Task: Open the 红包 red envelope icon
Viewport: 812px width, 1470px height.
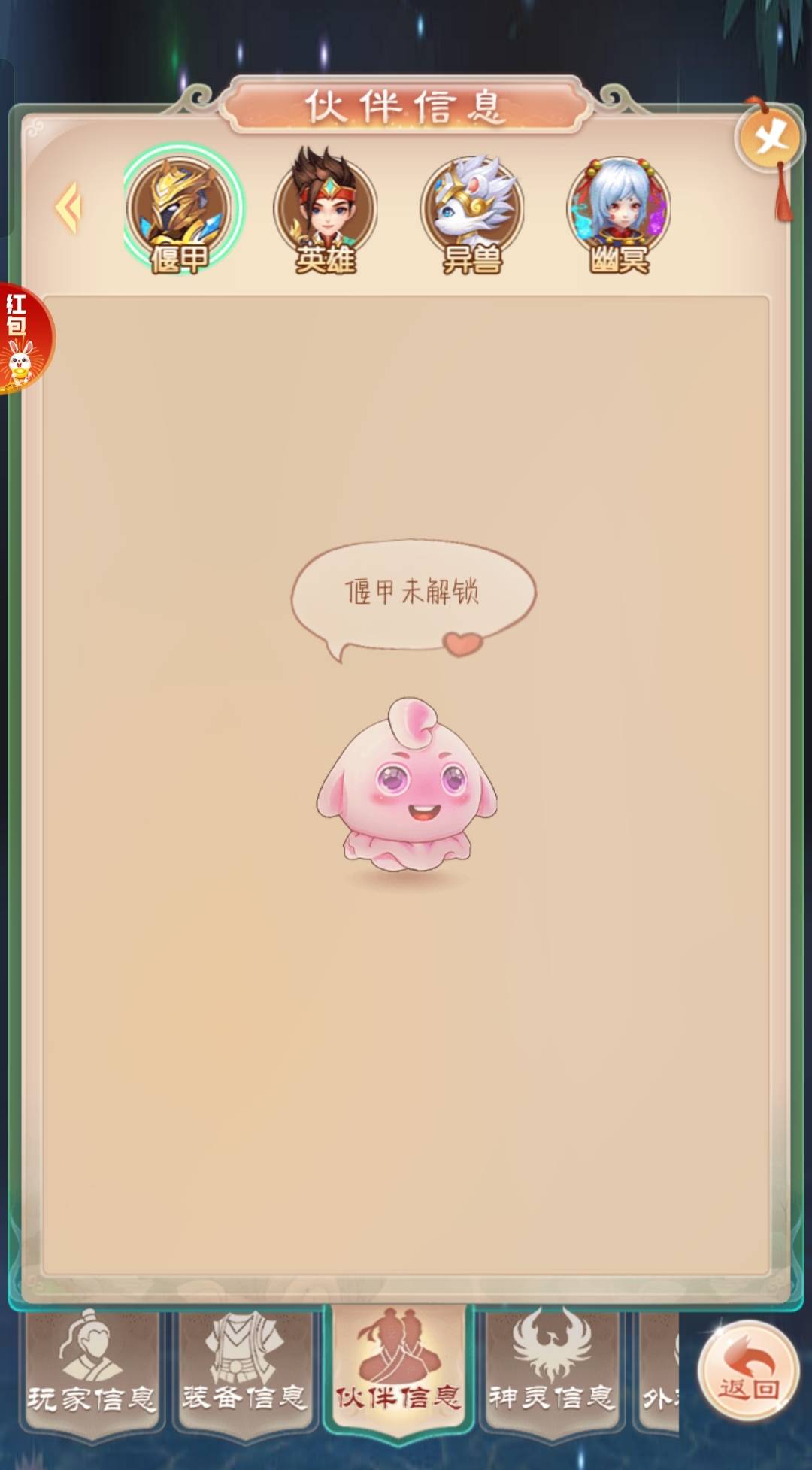Action: pos(23,338)
